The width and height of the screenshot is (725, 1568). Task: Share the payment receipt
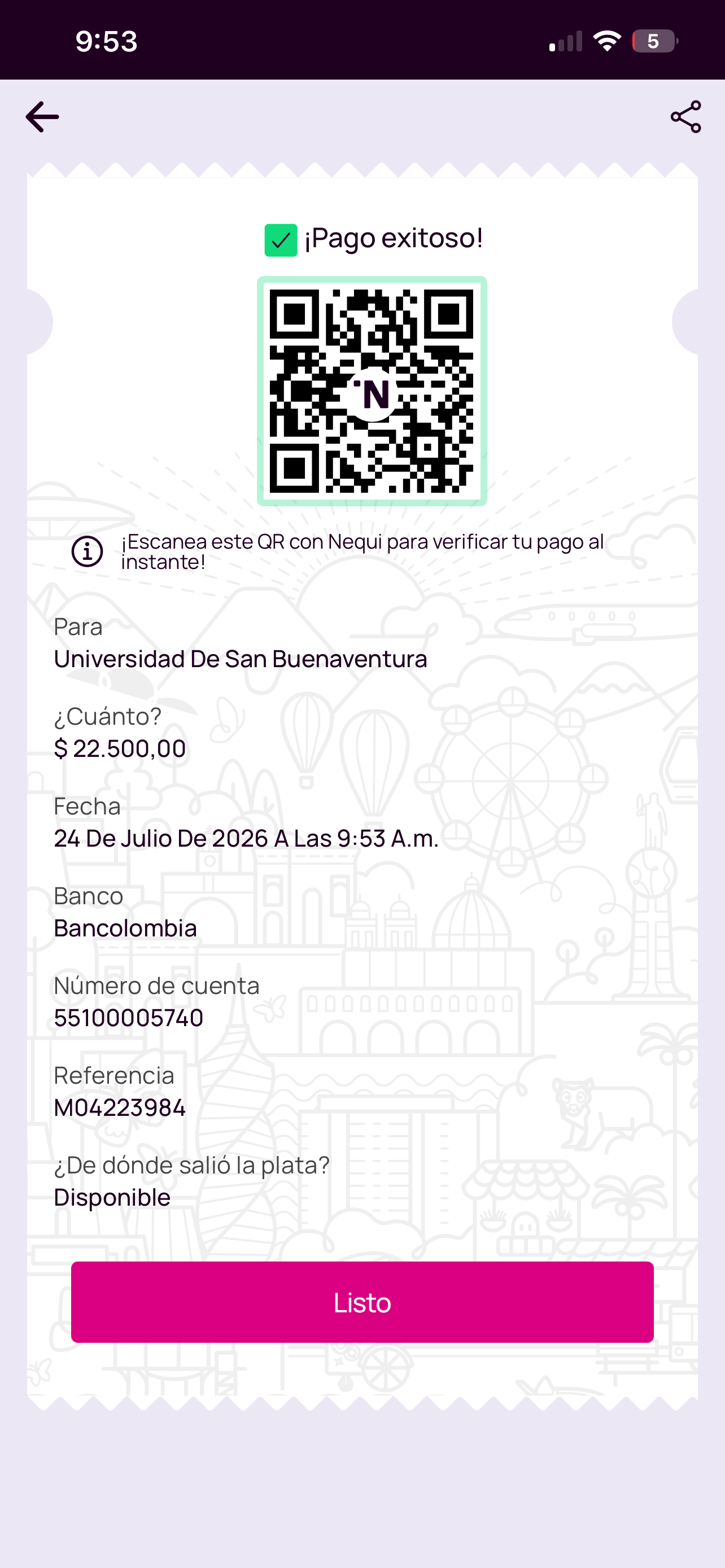(x=685, y=117)
